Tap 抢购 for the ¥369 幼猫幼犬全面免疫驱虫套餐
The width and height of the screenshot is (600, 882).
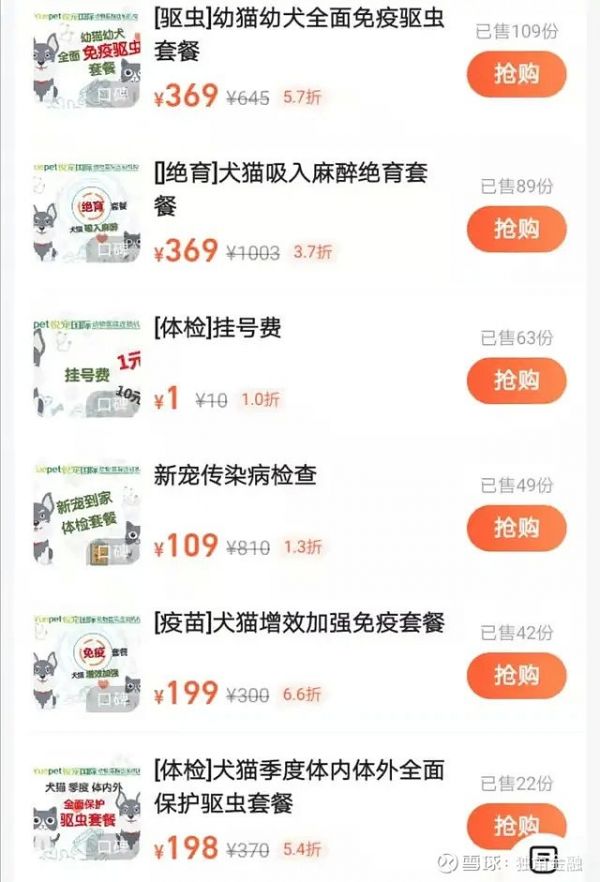pyautogui.click(x=516, y=74)
